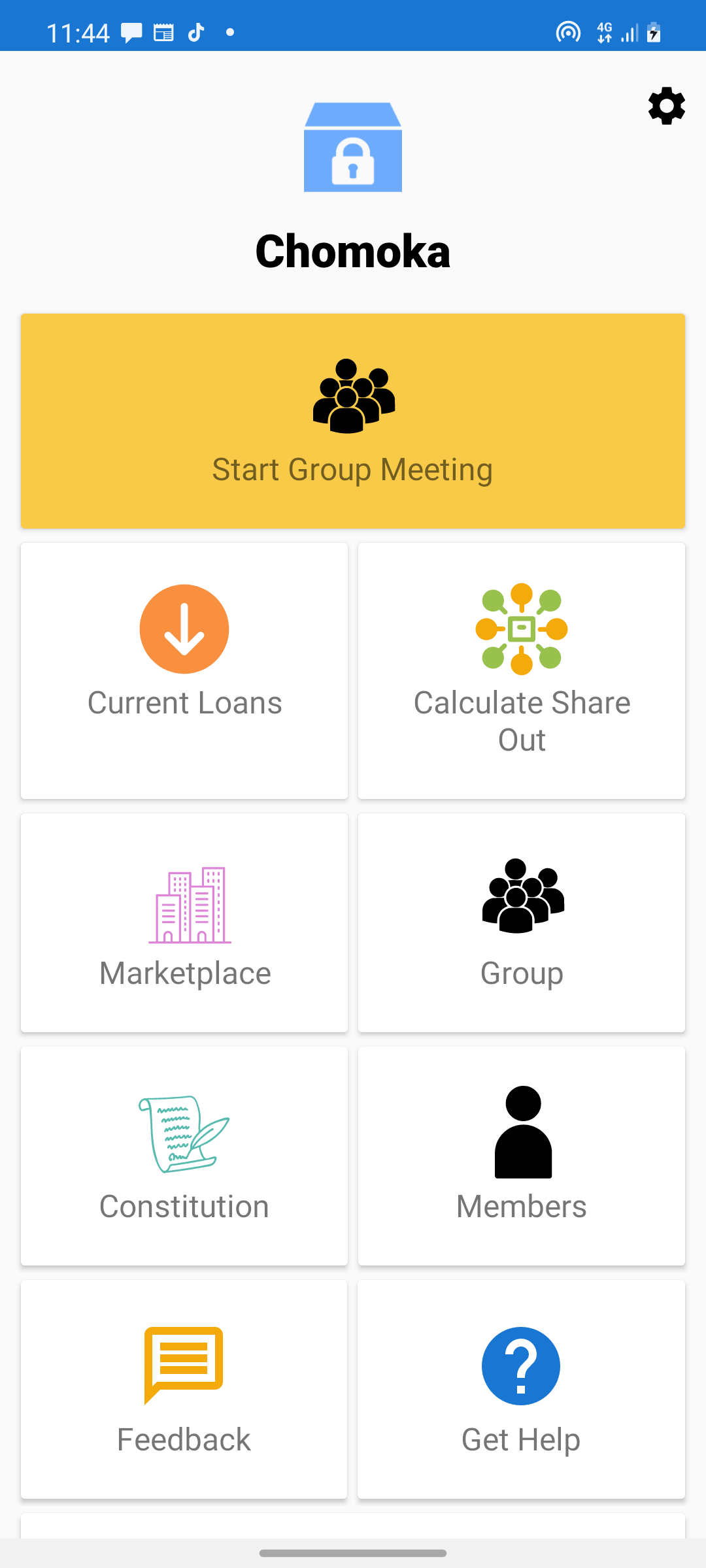706x1568 pixels.
Task: Open the Members tile
Action: [x=522, y=1156]
